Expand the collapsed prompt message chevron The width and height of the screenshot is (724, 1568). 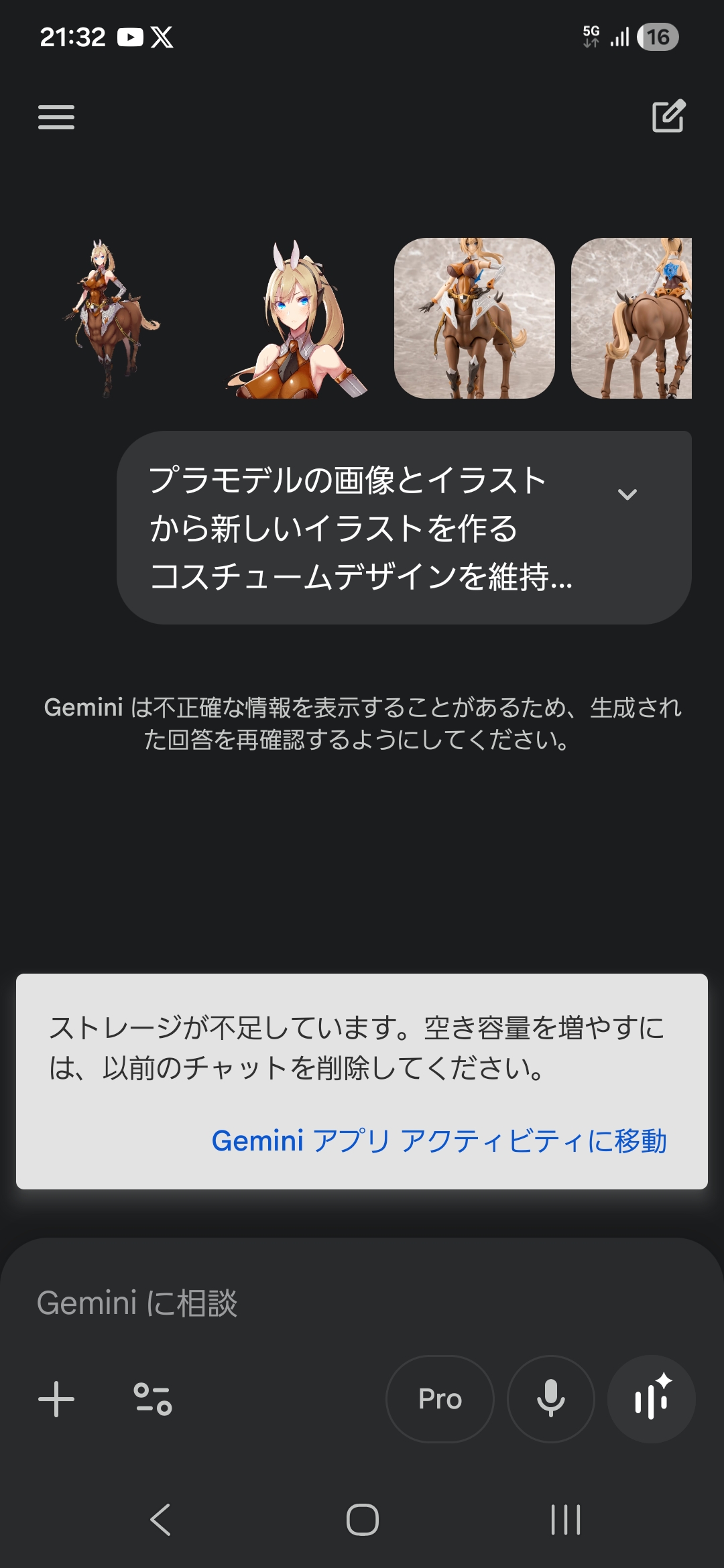[627, 495]
